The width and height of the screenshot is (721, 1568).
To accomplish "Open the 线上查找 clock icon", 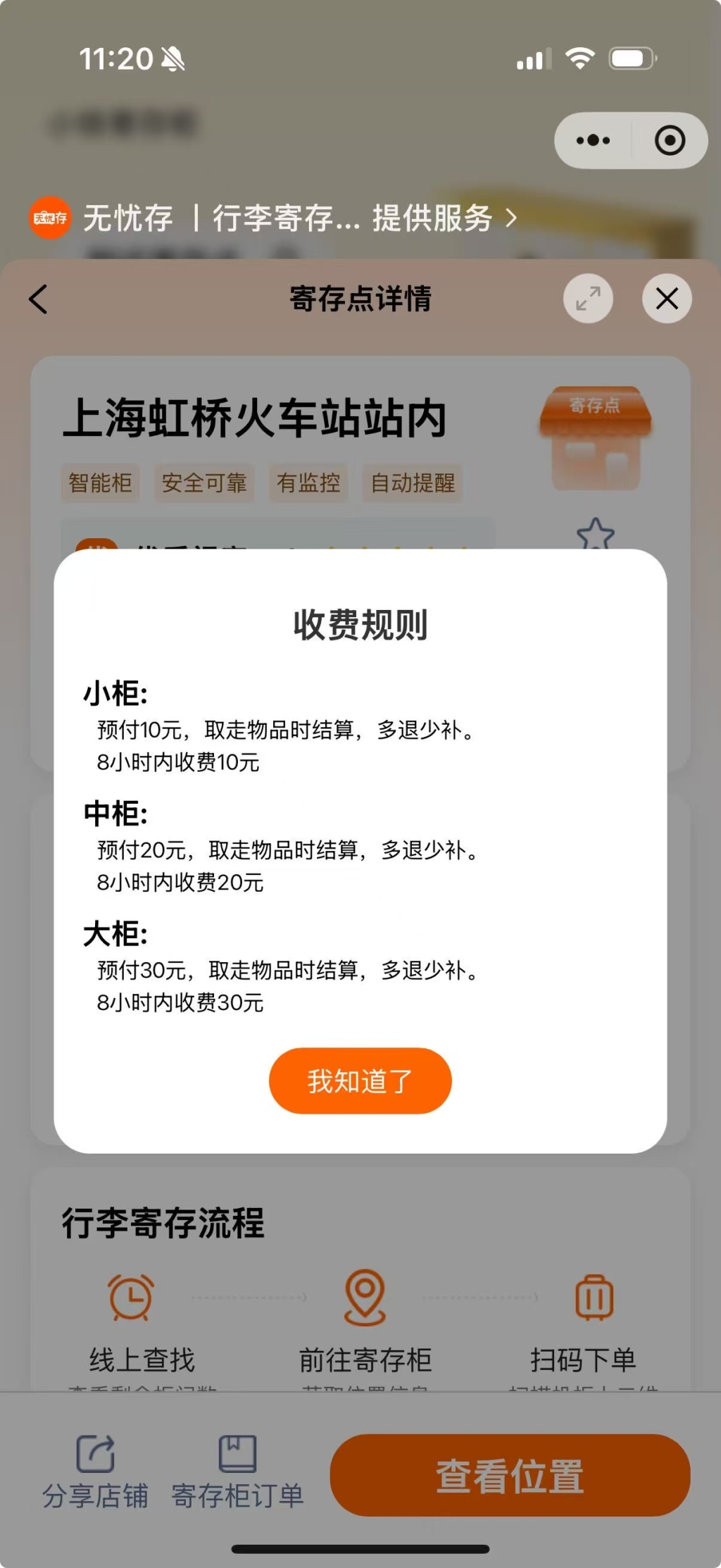I will coord(130,1298).
